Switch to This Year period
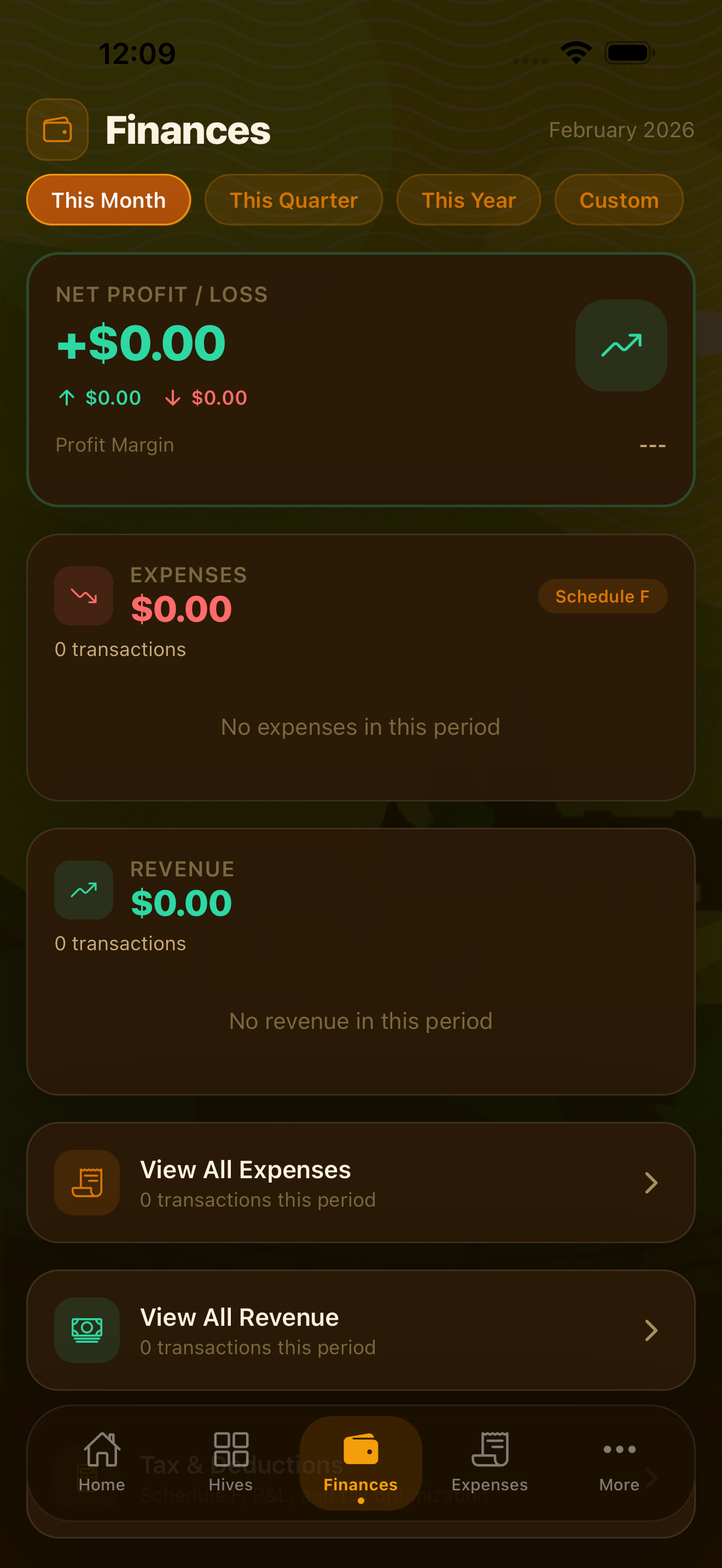This screenshot has width=722, height=1568. (468, 200)
